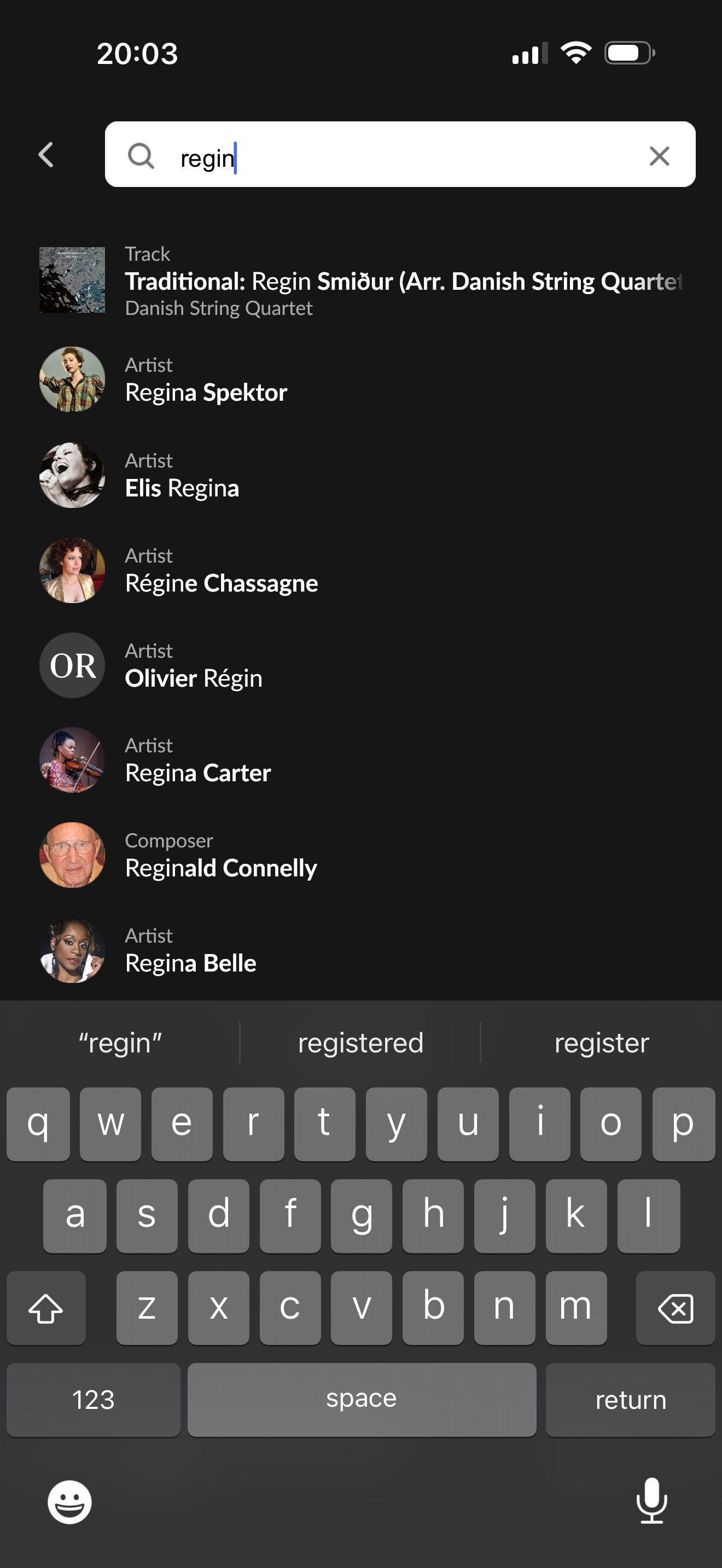Select artist Regina Belle
Viewport: 722px width, 1568px height.
point(361,950)
